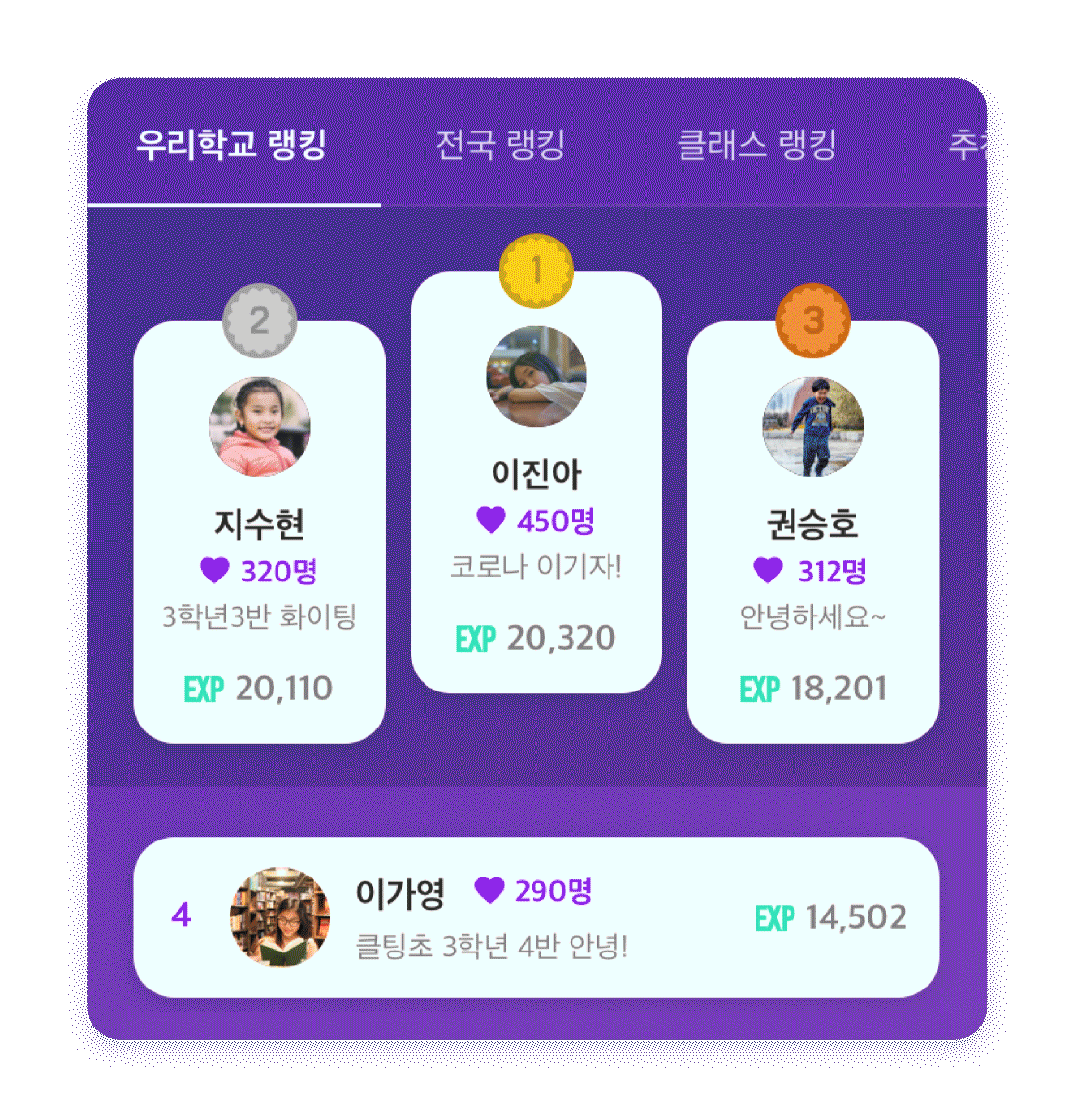Open the 클래스 랭킹 tab
Image resolution: width=1071 pixels, height=1120 pixels.
click(x=757, y=145)
